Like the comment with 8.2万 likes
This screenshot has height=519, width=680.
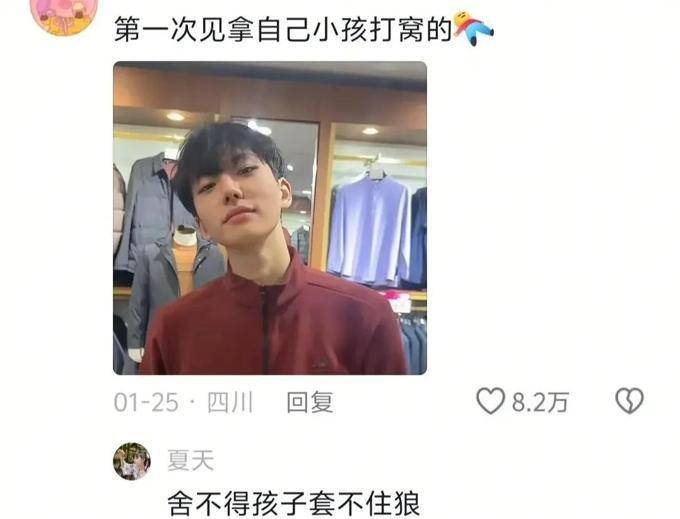(x=490, y=402)
